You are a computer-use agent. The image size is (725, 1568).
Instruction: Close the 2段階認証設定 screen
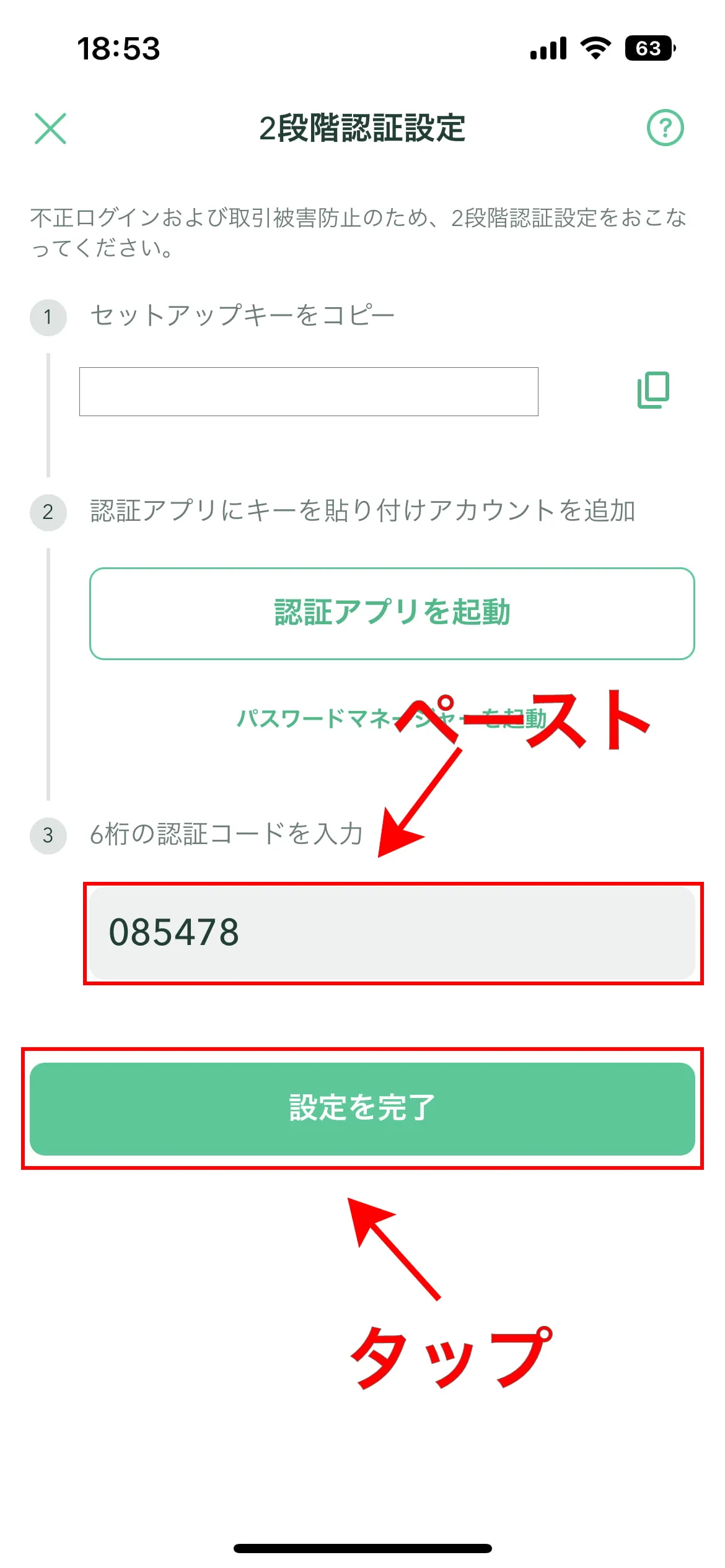pos(50,129)
